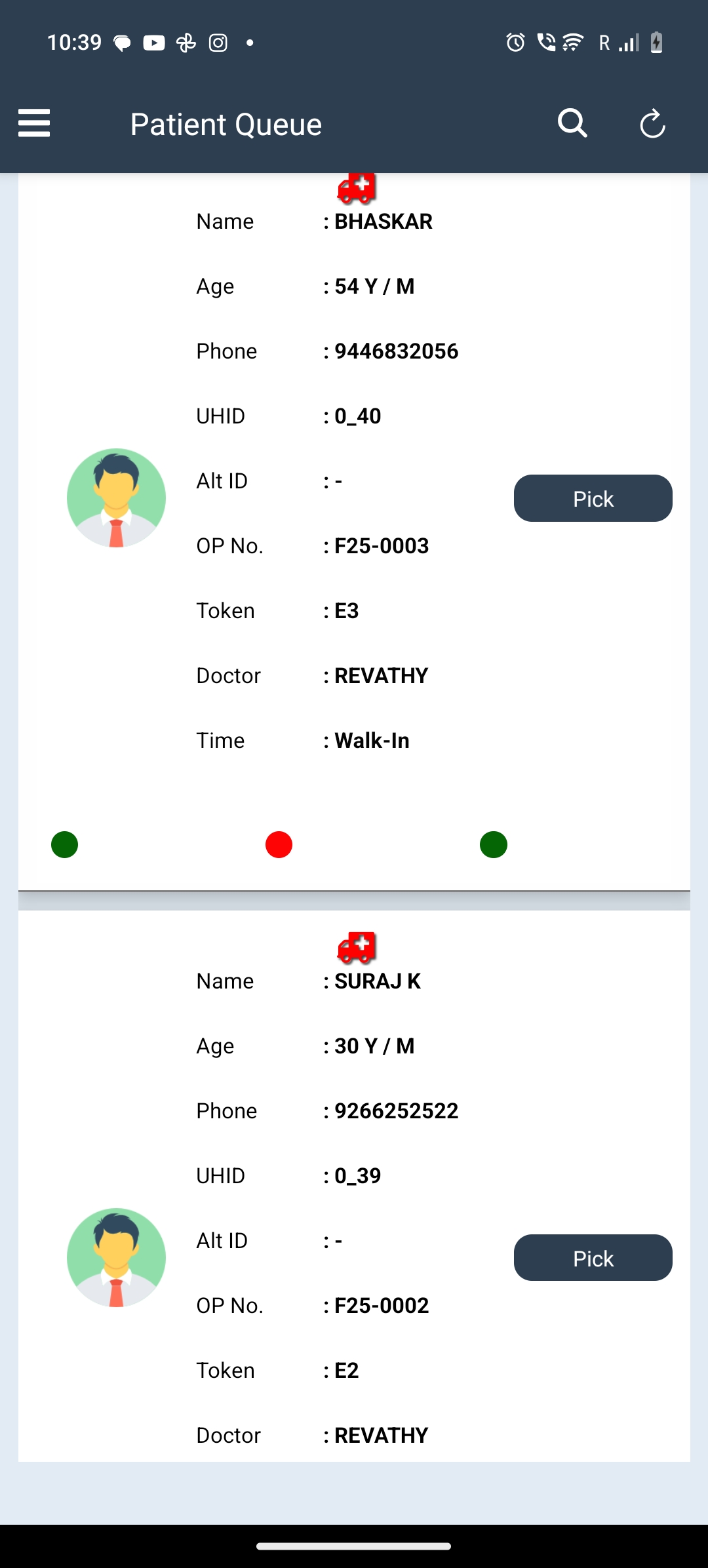Viewport: 708px width, 1568px height.
Task: Pick patient BHASKAR
Action: (593, 498)
